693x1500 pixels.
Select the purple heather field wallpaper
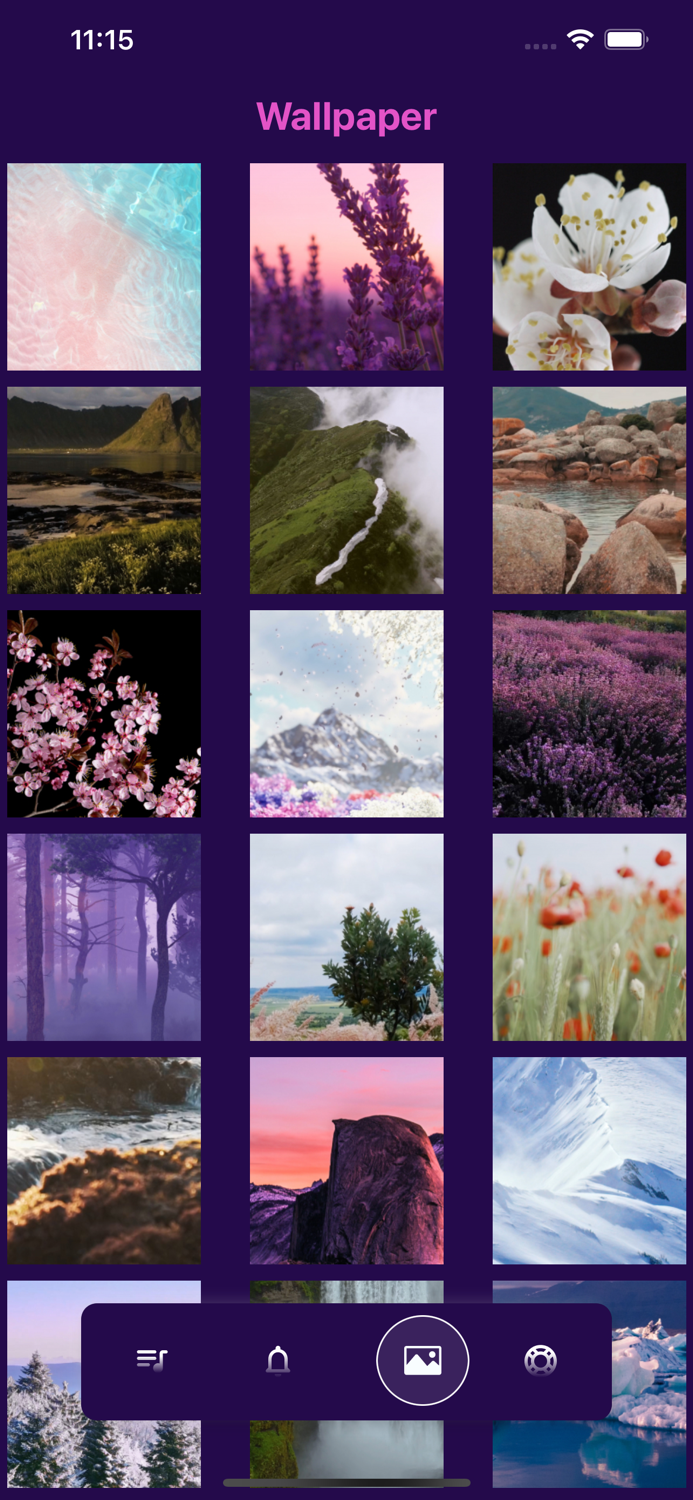589,714
